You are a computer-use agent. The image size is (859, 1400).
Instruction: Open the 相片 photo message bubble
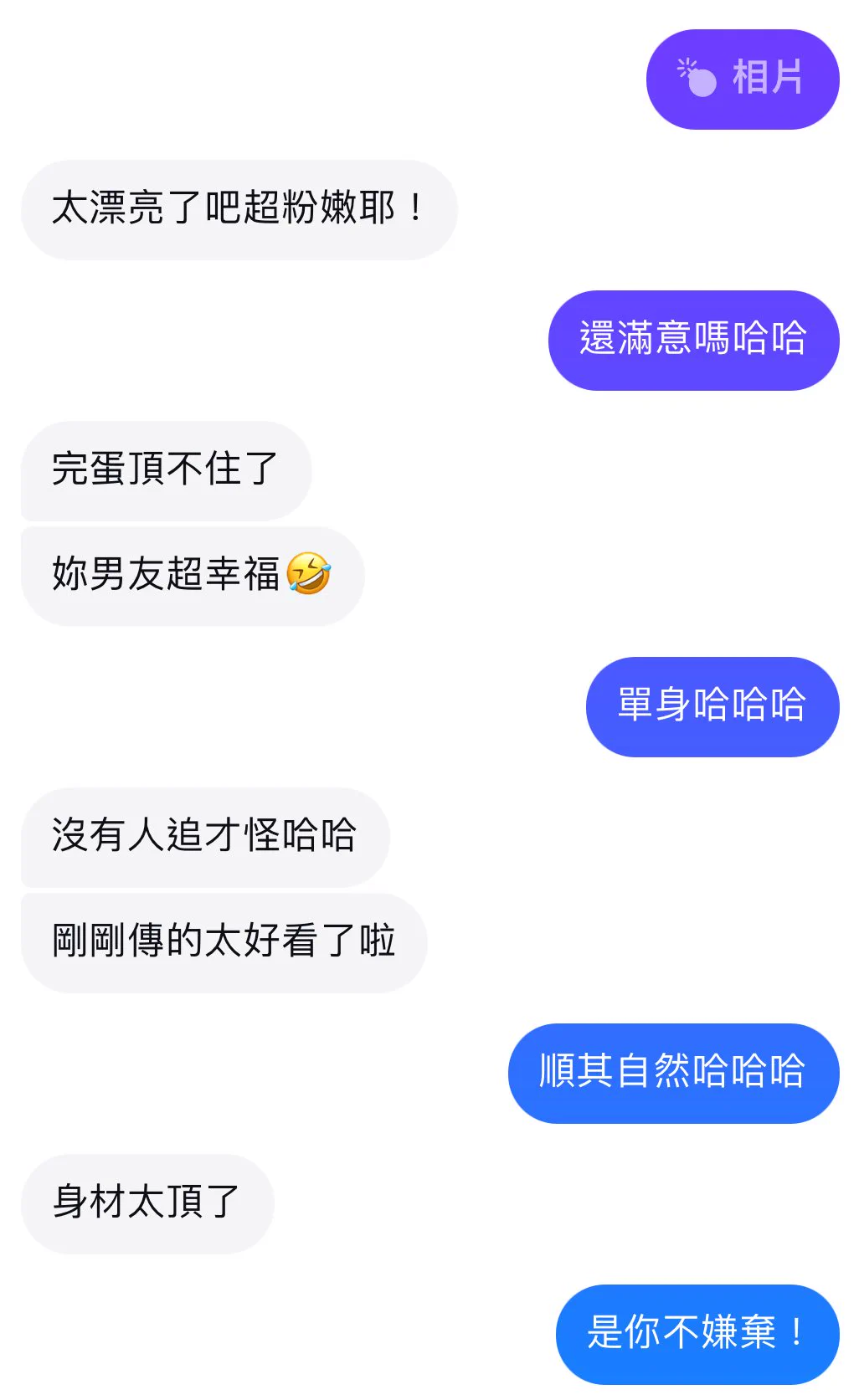coord(742,79)
